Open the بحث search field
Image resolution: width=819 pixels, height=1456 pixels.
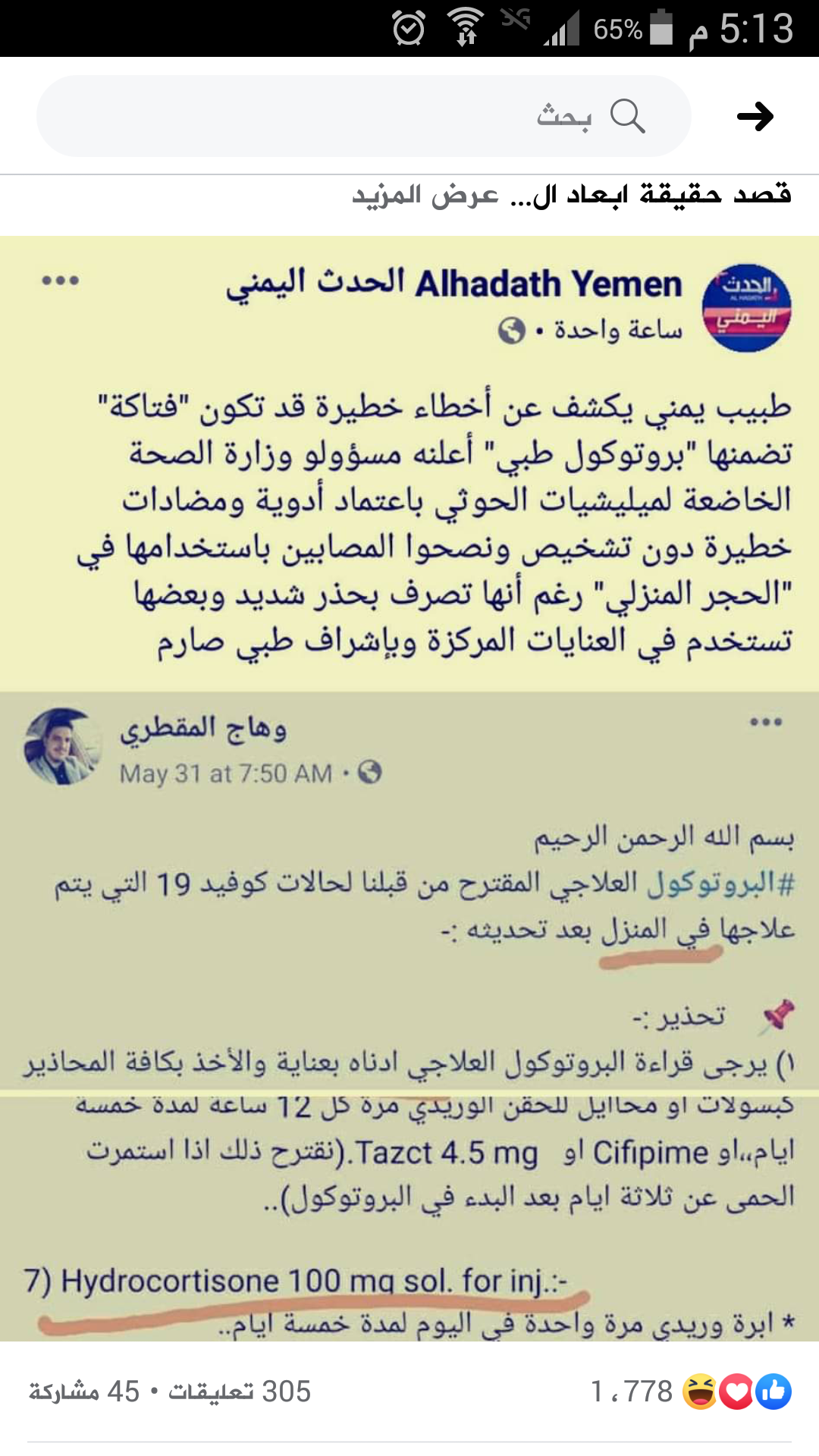pyautogui.click(x=364, y=116)
